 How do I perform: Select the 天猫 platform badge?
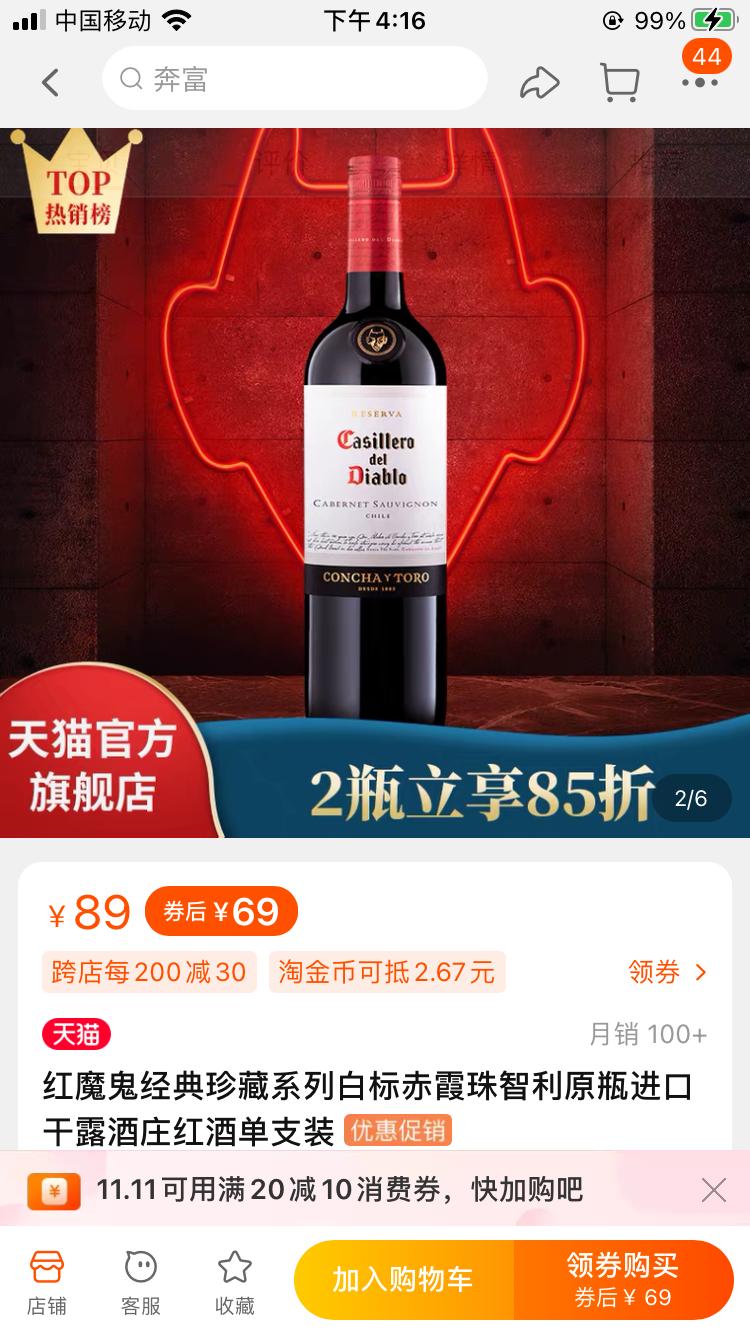coord(75,1037)
